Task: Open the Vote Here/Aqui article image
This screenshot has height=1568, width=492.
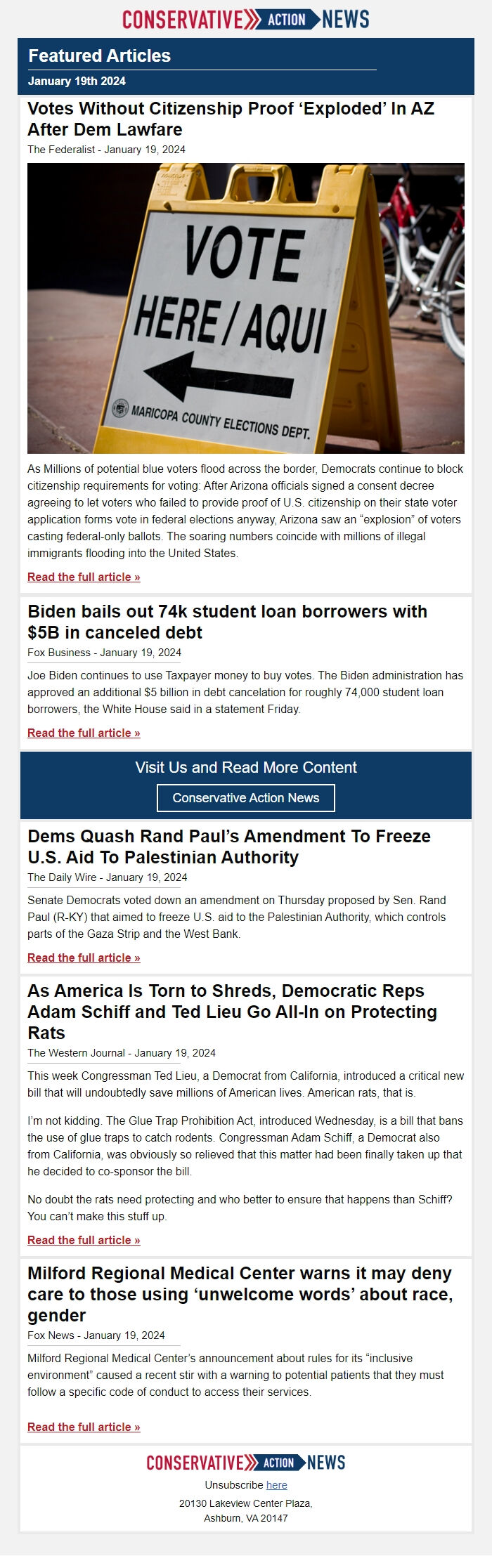Action: [245, 308]
